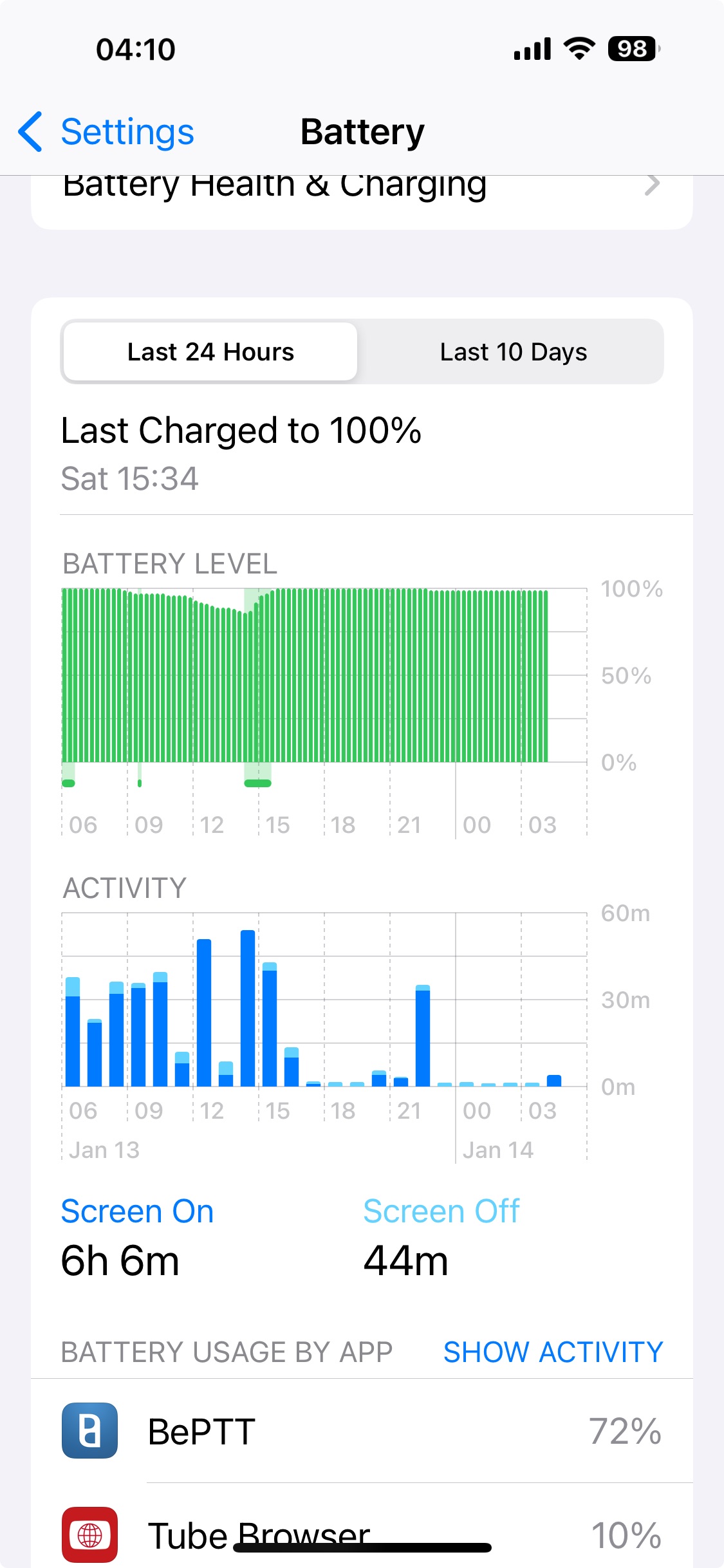724x1568 pixels.
Task: Tap SHOW ACTIVITY link
Action: (x=553, y=1352)
